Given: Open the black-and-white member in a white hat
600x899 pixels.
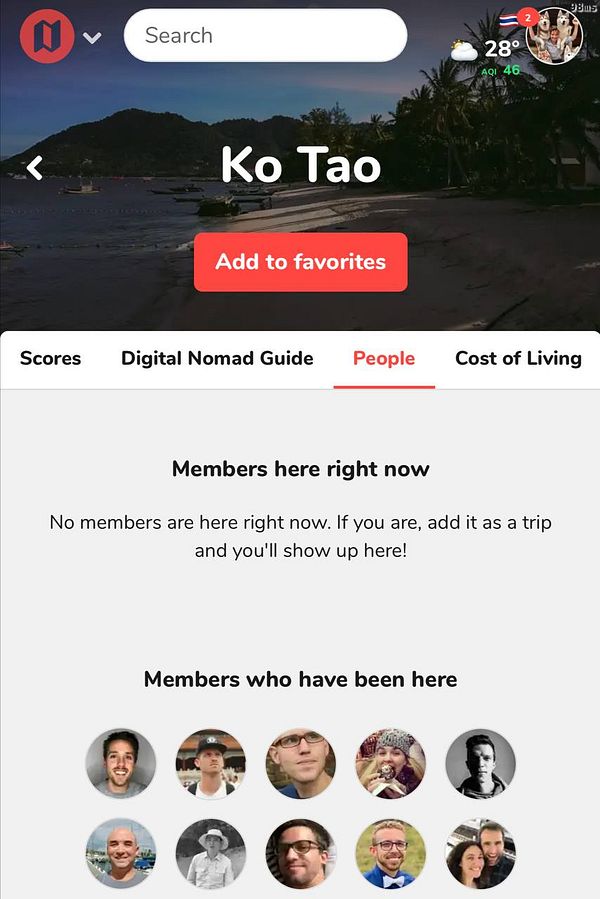Looking at the screenshot, I should [x=211, y=853].
